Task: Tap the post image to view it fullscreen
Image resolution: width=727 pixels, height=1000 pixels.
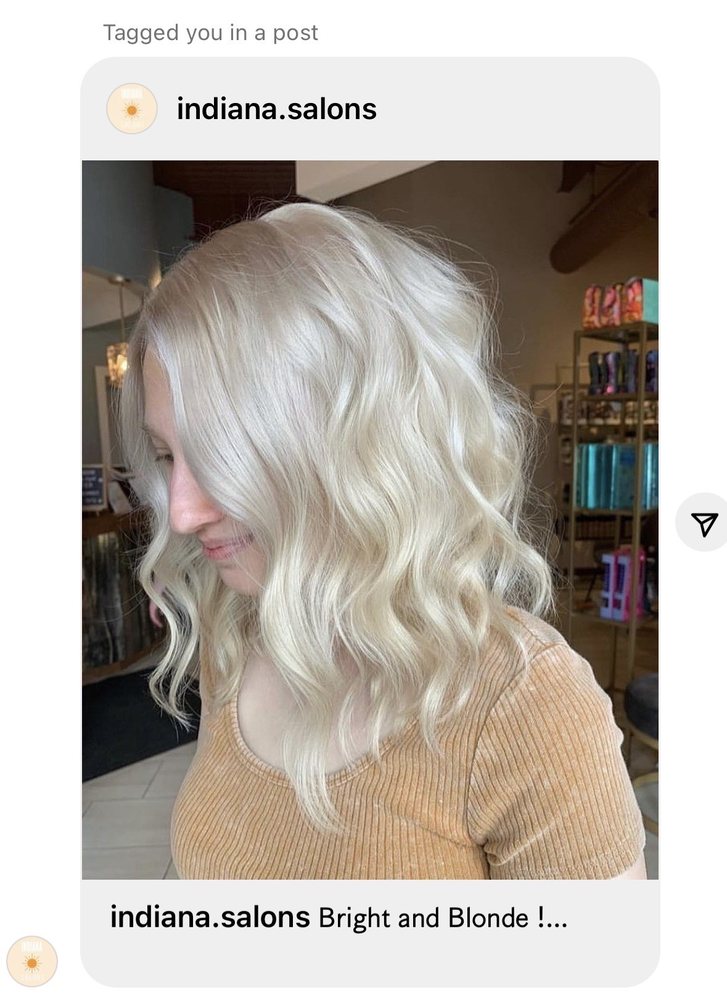Action: click(370, 520)
